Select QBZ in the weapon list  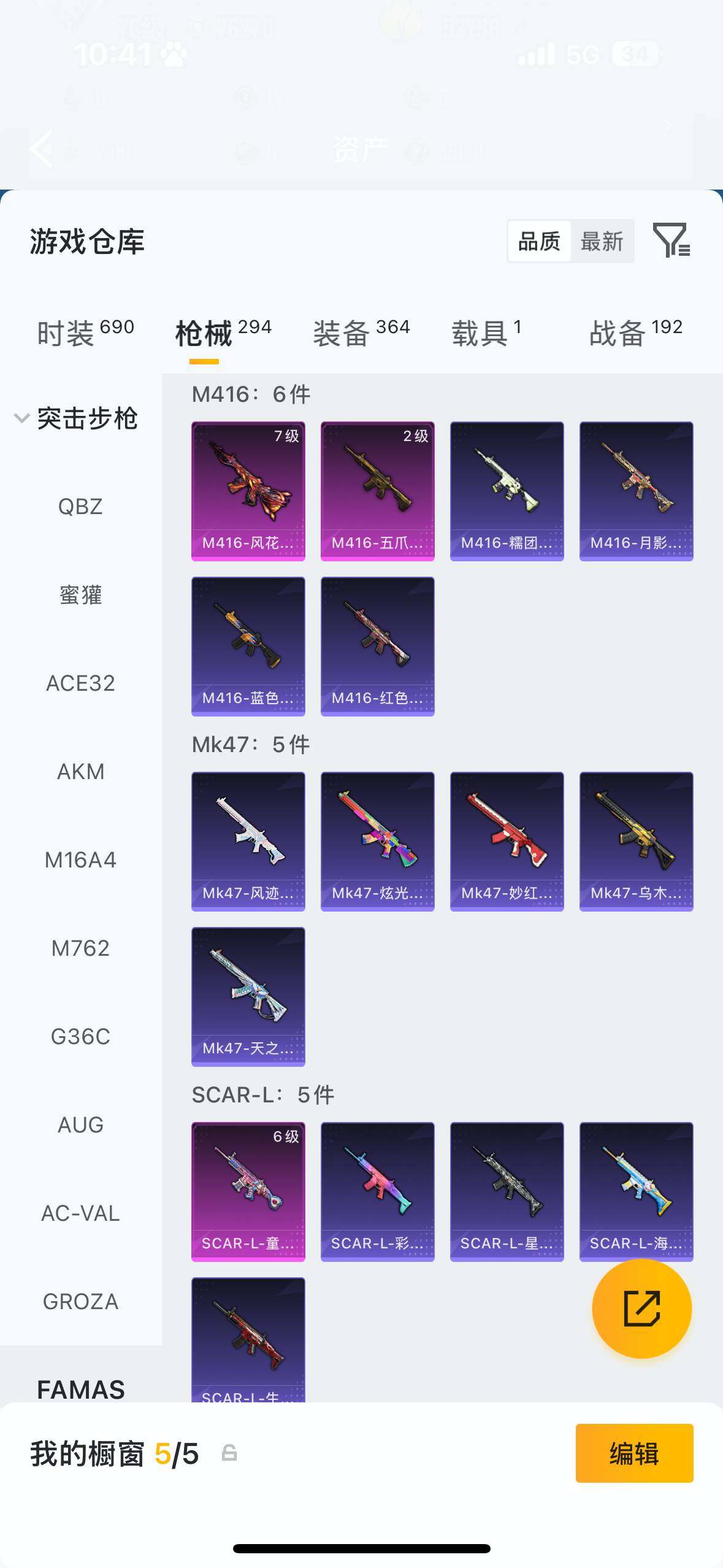click(x=80, y=507)
